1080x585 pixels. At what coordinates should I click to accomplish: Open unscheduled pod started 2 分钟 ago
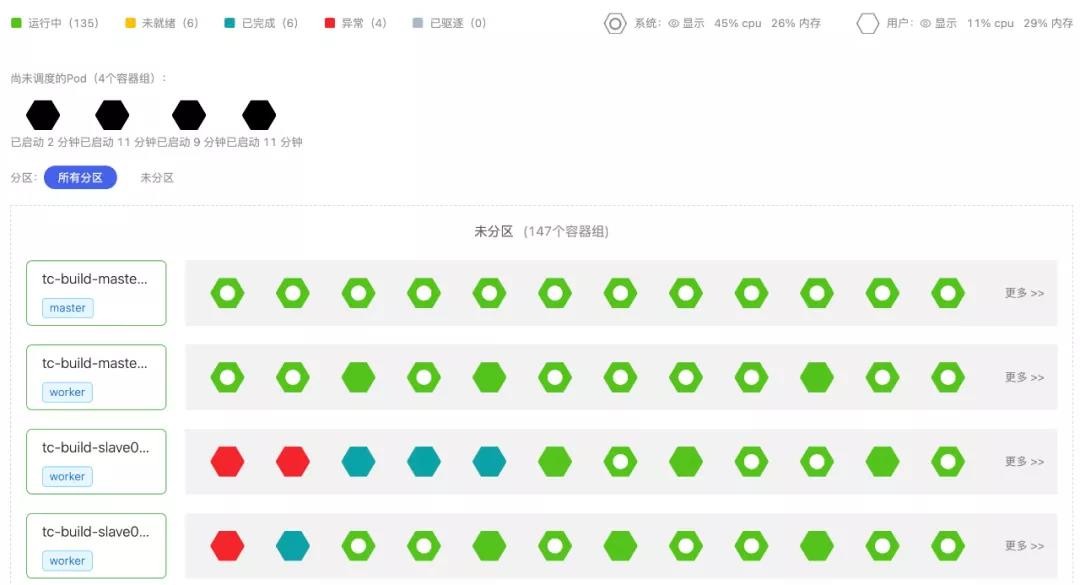point(43,115)
